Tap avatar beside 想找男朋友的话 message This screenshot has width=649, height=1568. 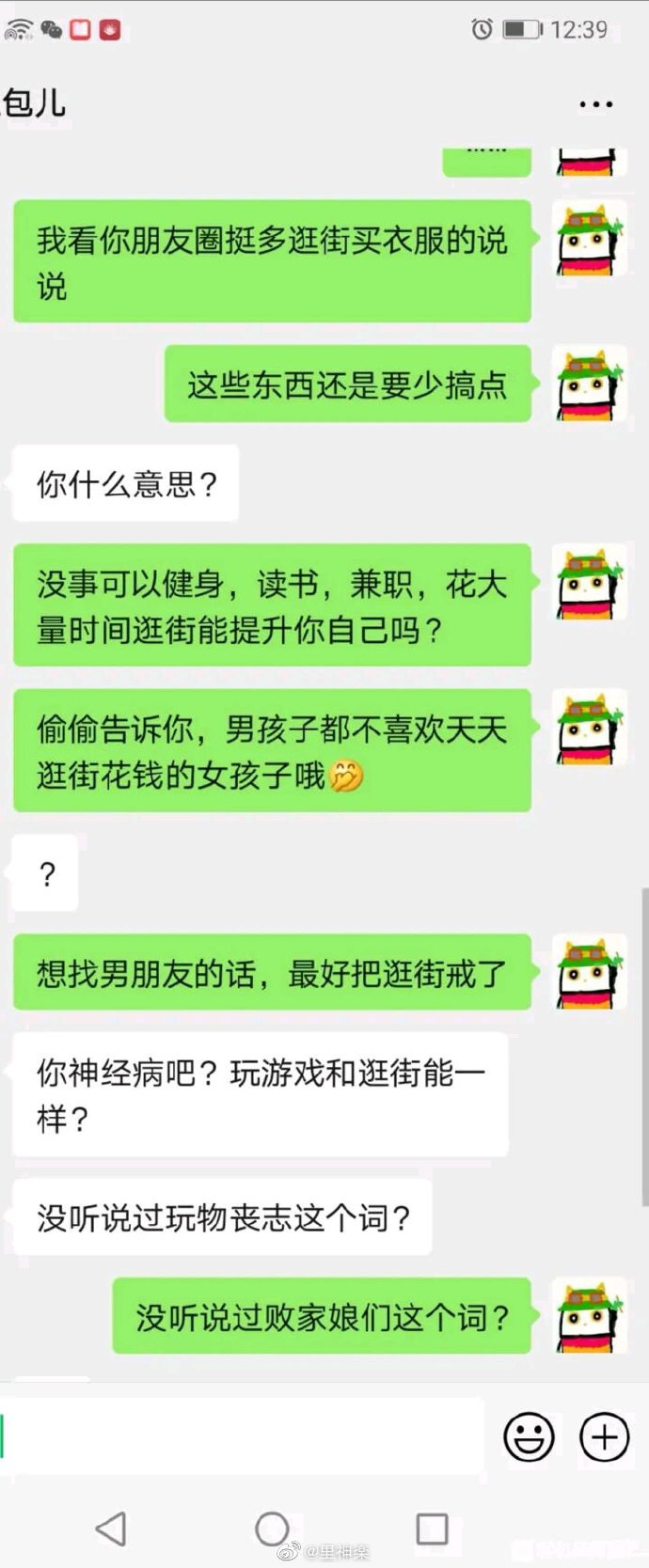[x=589, y=972]
